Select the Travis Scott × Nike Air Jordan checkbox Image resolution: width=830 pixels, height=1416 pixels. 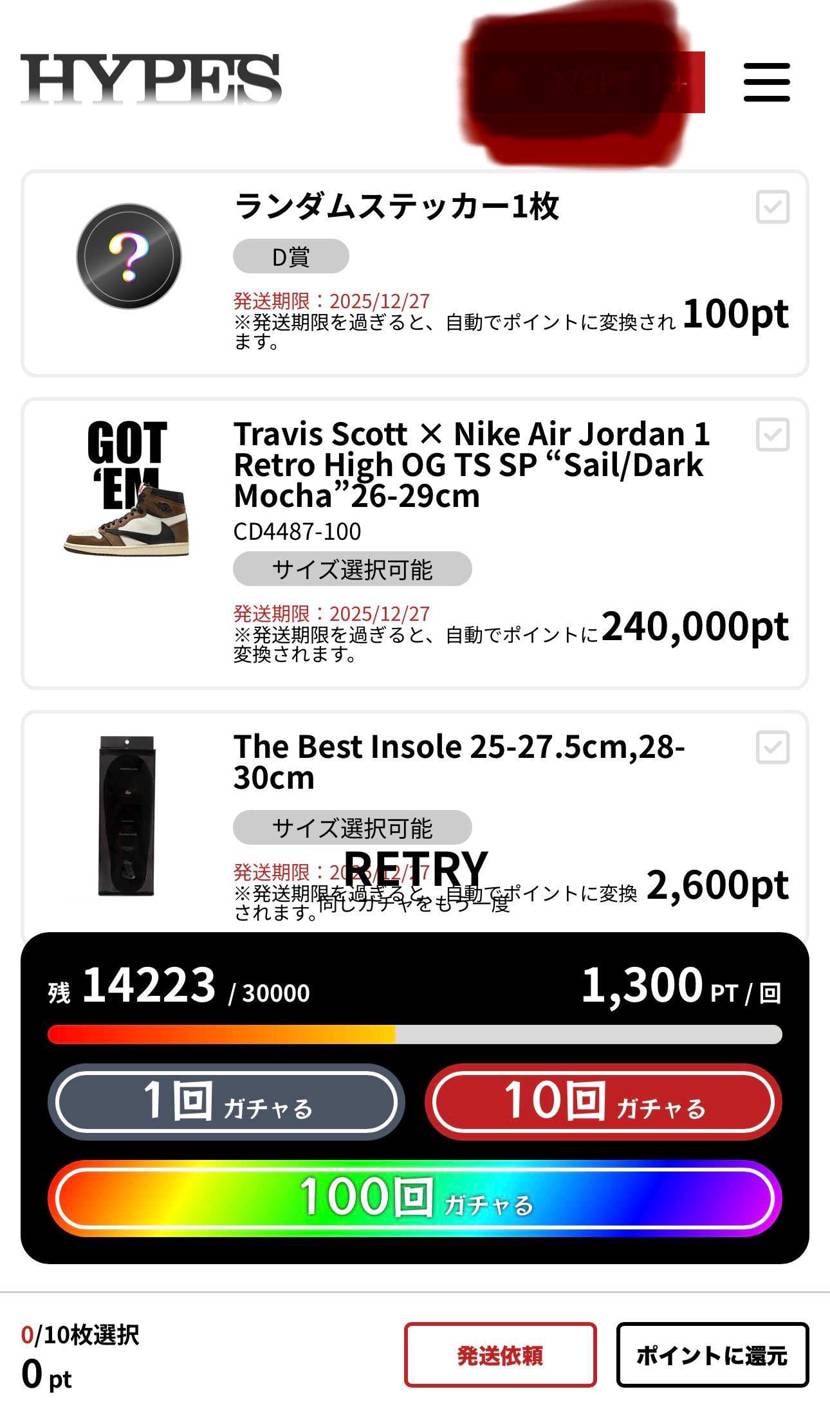coord(771,434)
